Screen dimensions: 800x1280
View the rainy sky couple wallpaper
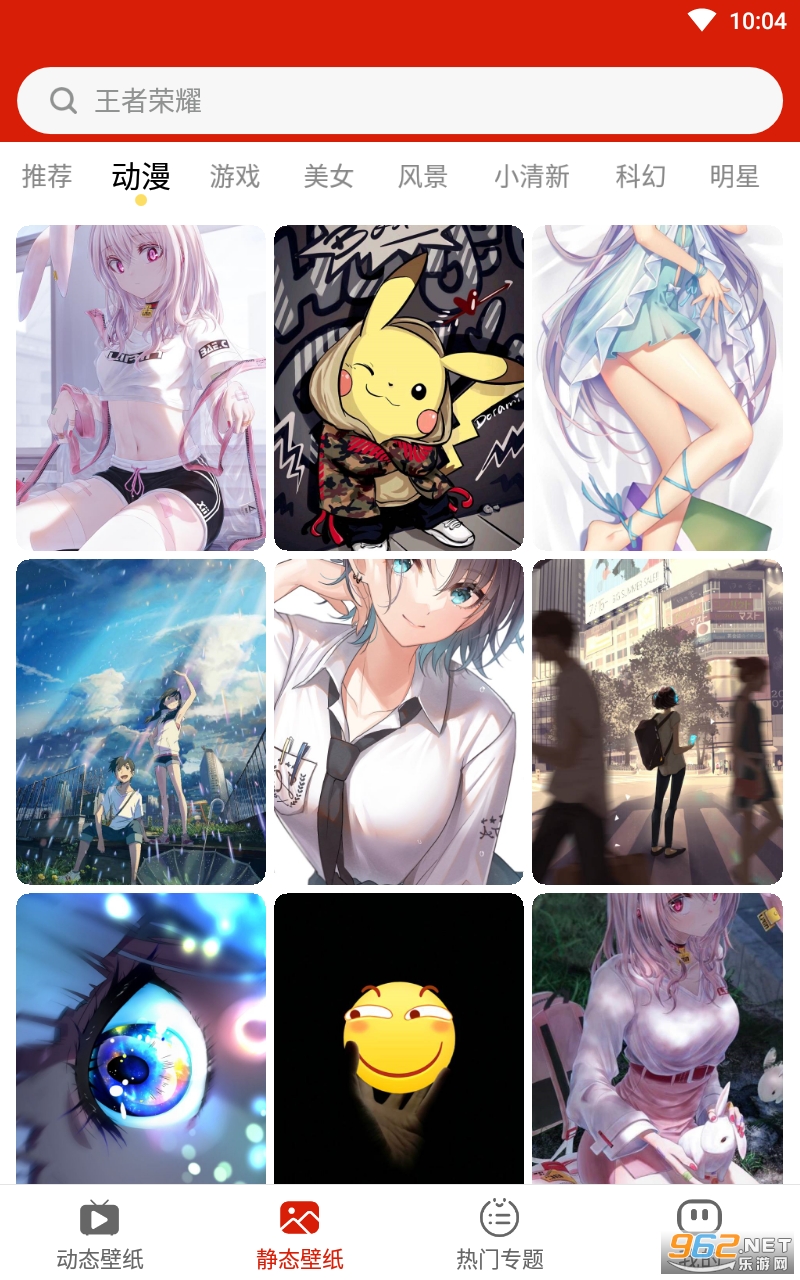click(x=141, y=722)
